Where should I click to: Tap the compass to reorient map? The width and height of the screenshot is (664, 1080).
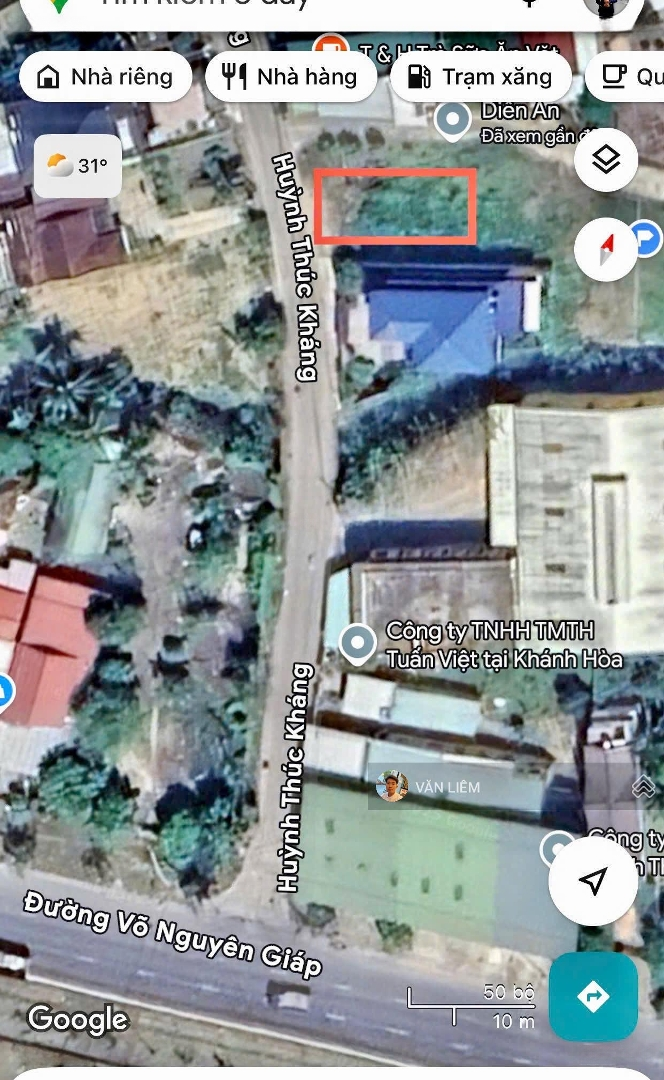[606, 249]
